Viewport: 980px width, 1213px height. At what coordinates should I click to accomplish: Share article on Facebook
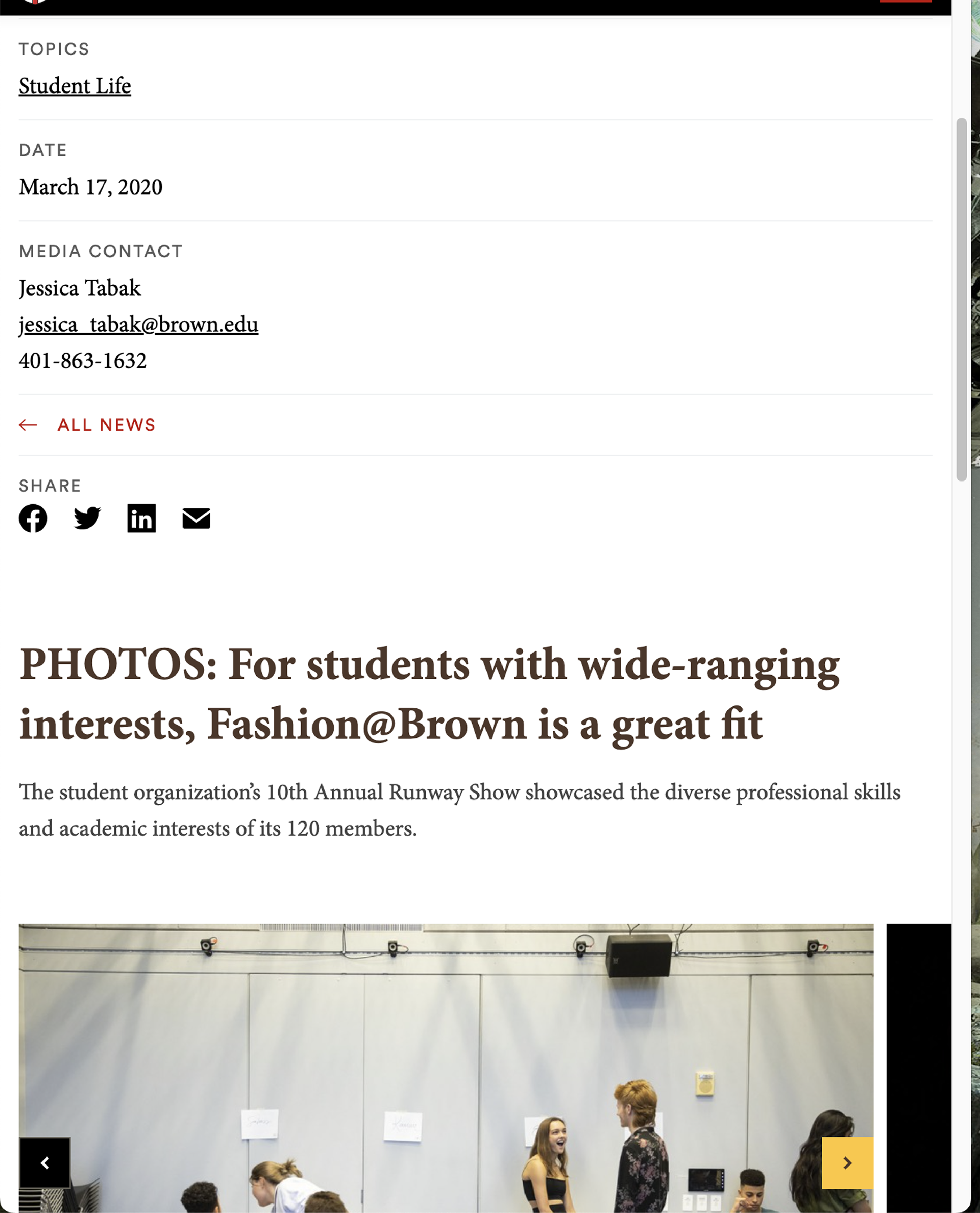click(33, 518)
